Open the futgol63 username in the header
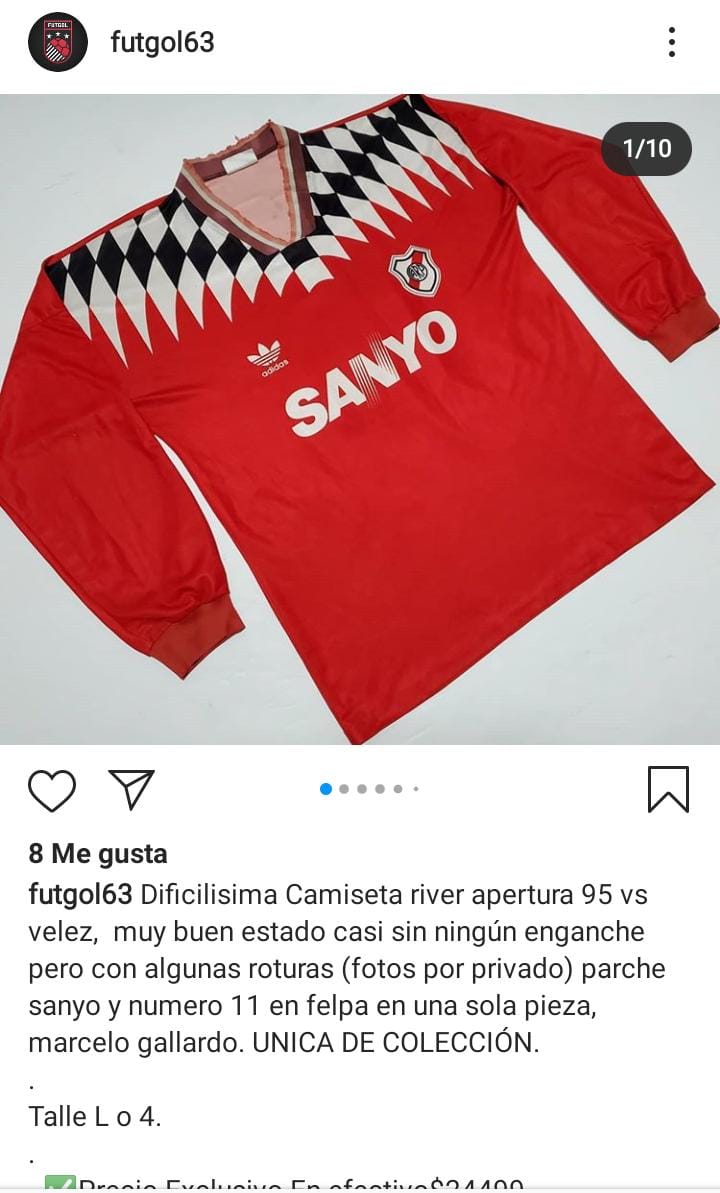Viewport: 720px width, 1193px height. (162, 43)
